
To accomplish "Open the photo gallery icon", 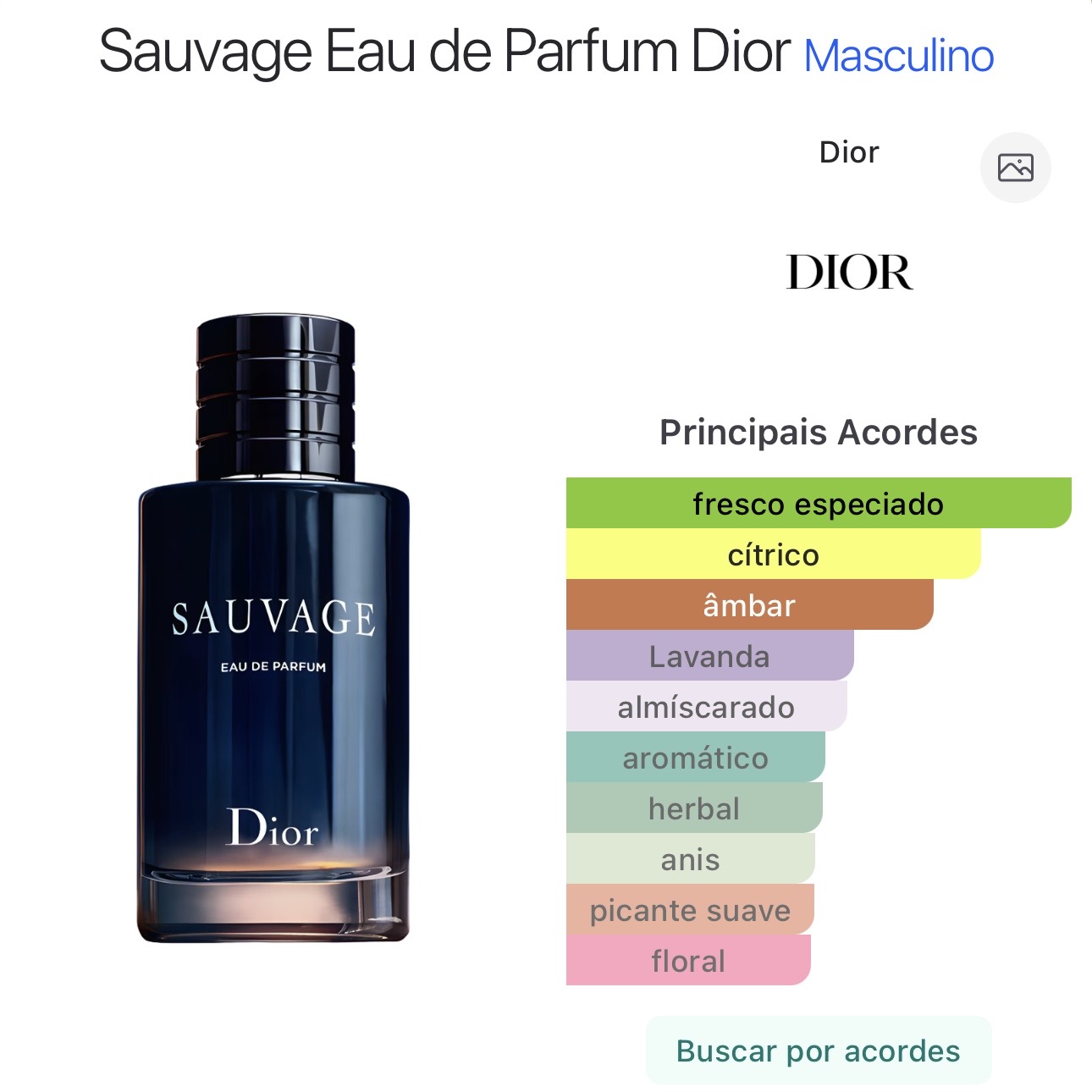I will [1015, 168].
